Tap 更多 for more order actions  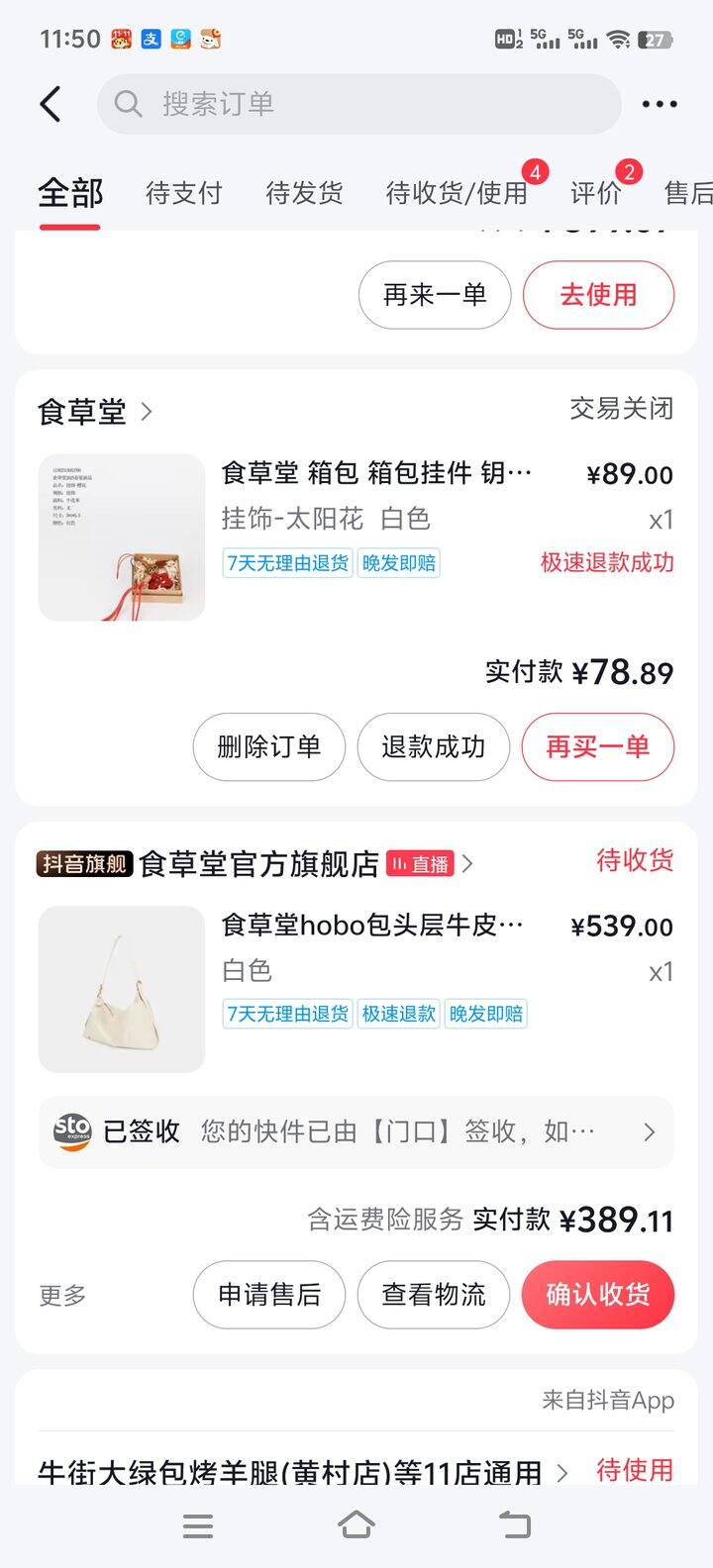(x=62, y=1296)
